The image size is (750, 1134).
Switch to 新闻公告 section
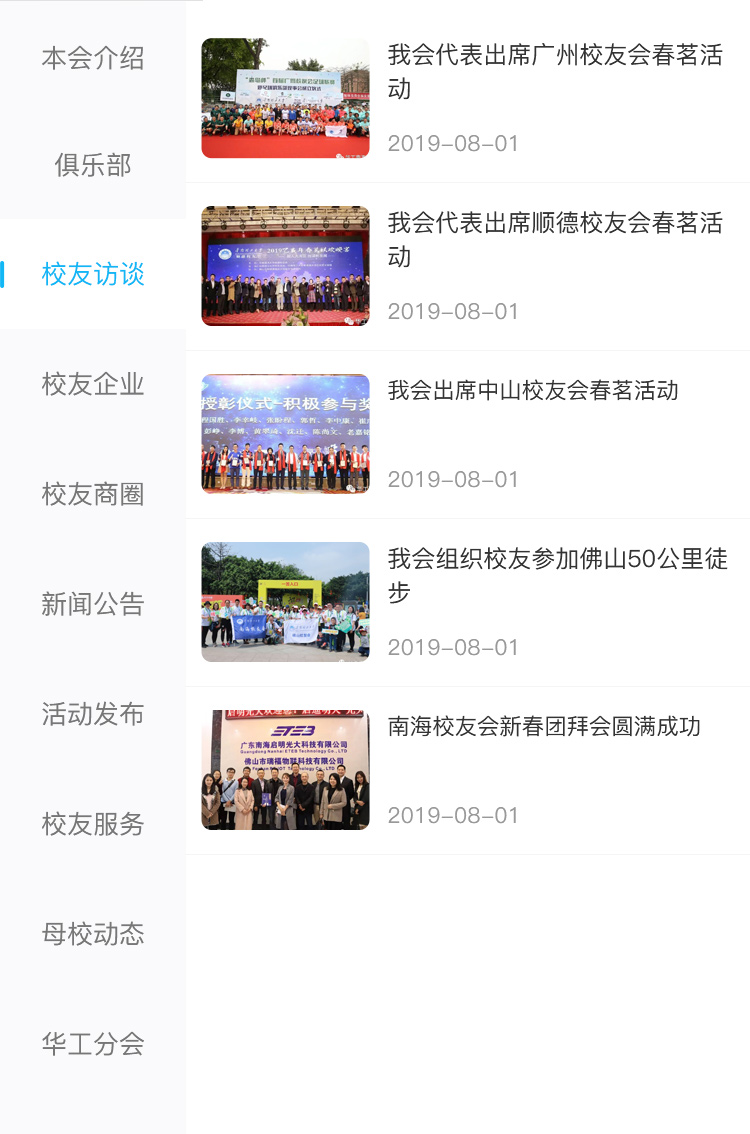click(93, 604)
